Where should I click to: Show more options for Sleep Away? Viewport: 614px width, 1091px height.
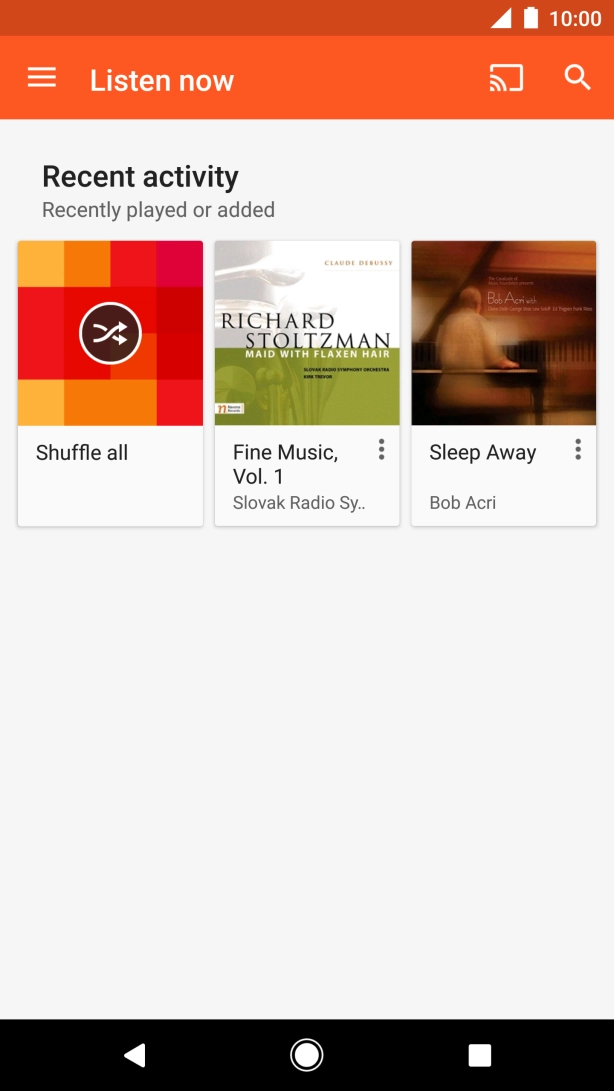click(x=577, y=451)
